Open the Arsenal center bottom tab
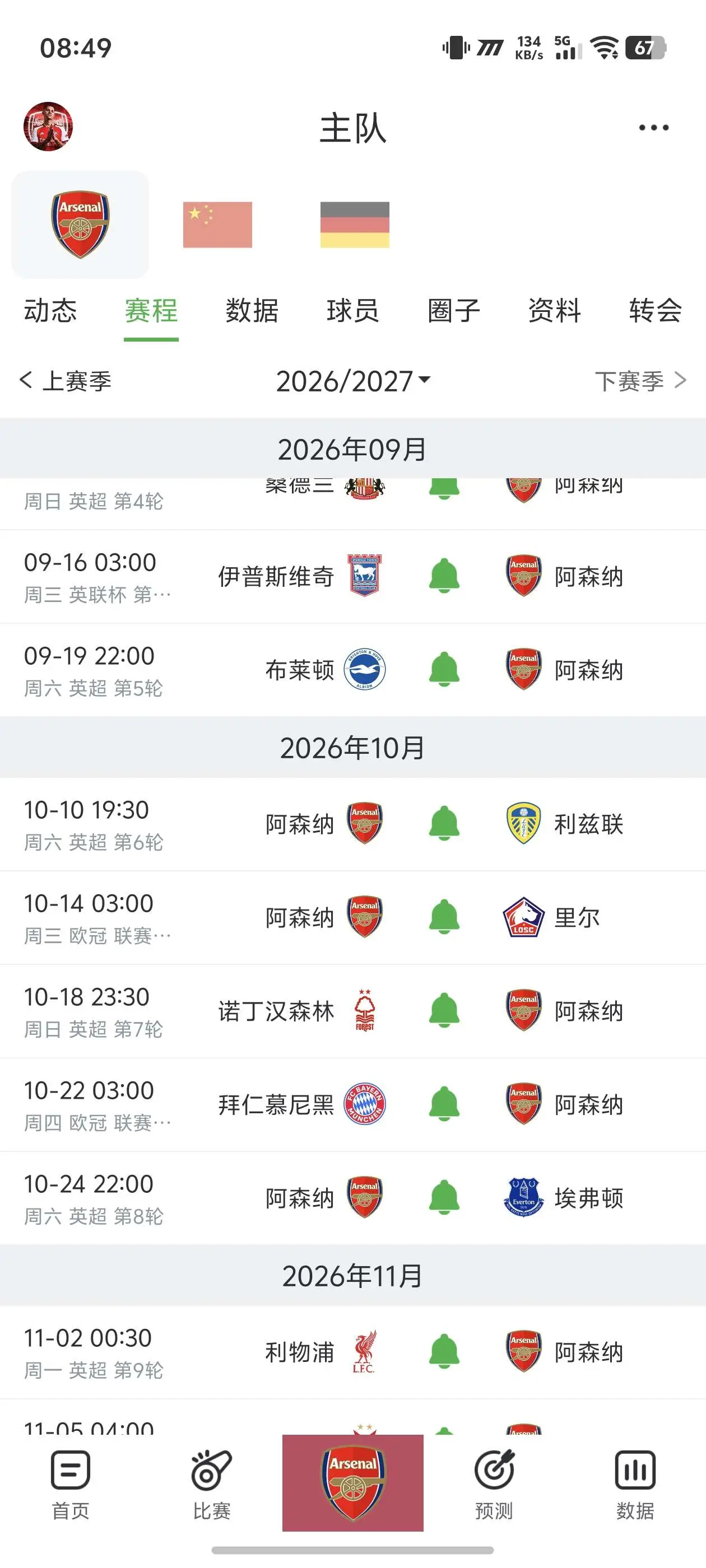This screenshot has height=1568, width=706. pyautogui.click(x=352, y=1483)
